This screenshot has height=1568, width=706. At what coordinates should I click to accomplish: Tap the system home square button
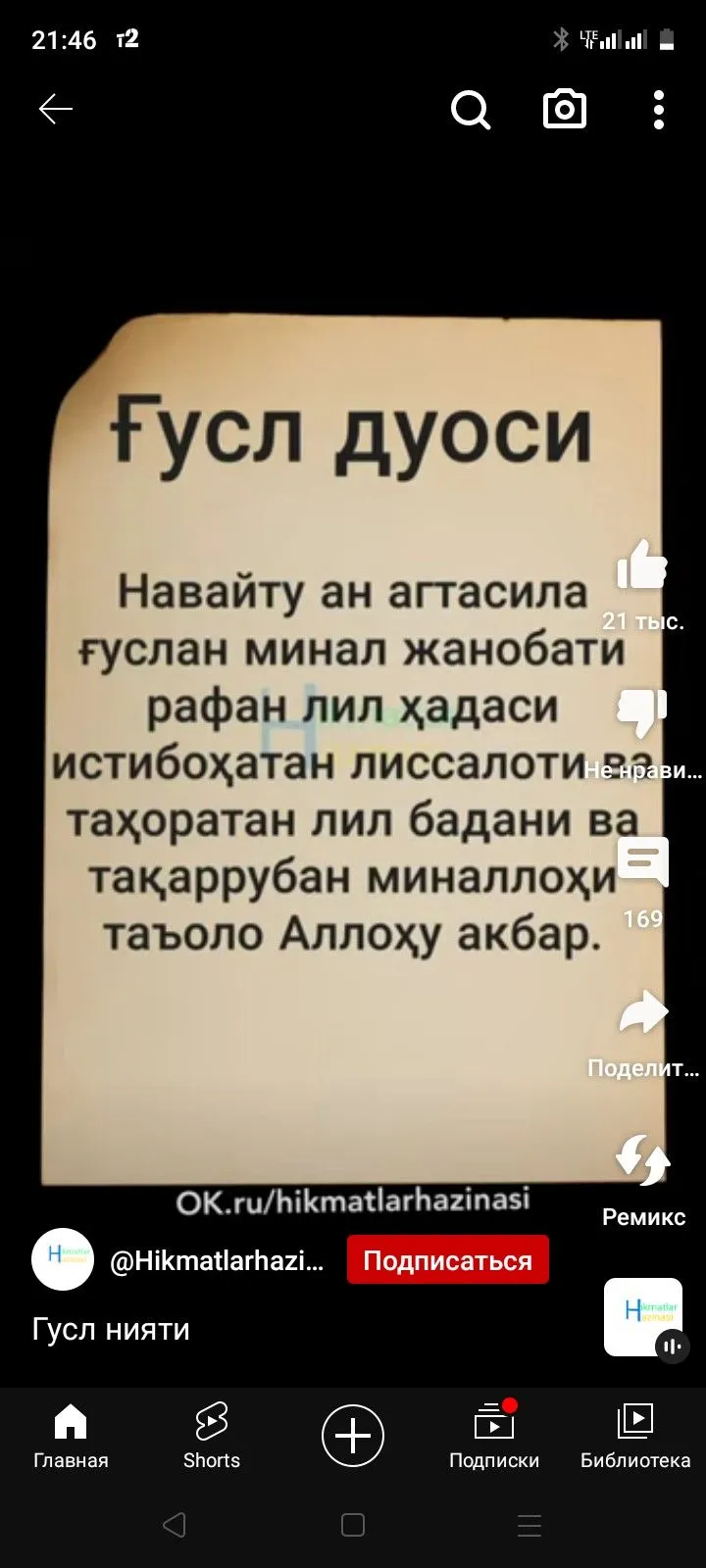tap(353, 1525)
